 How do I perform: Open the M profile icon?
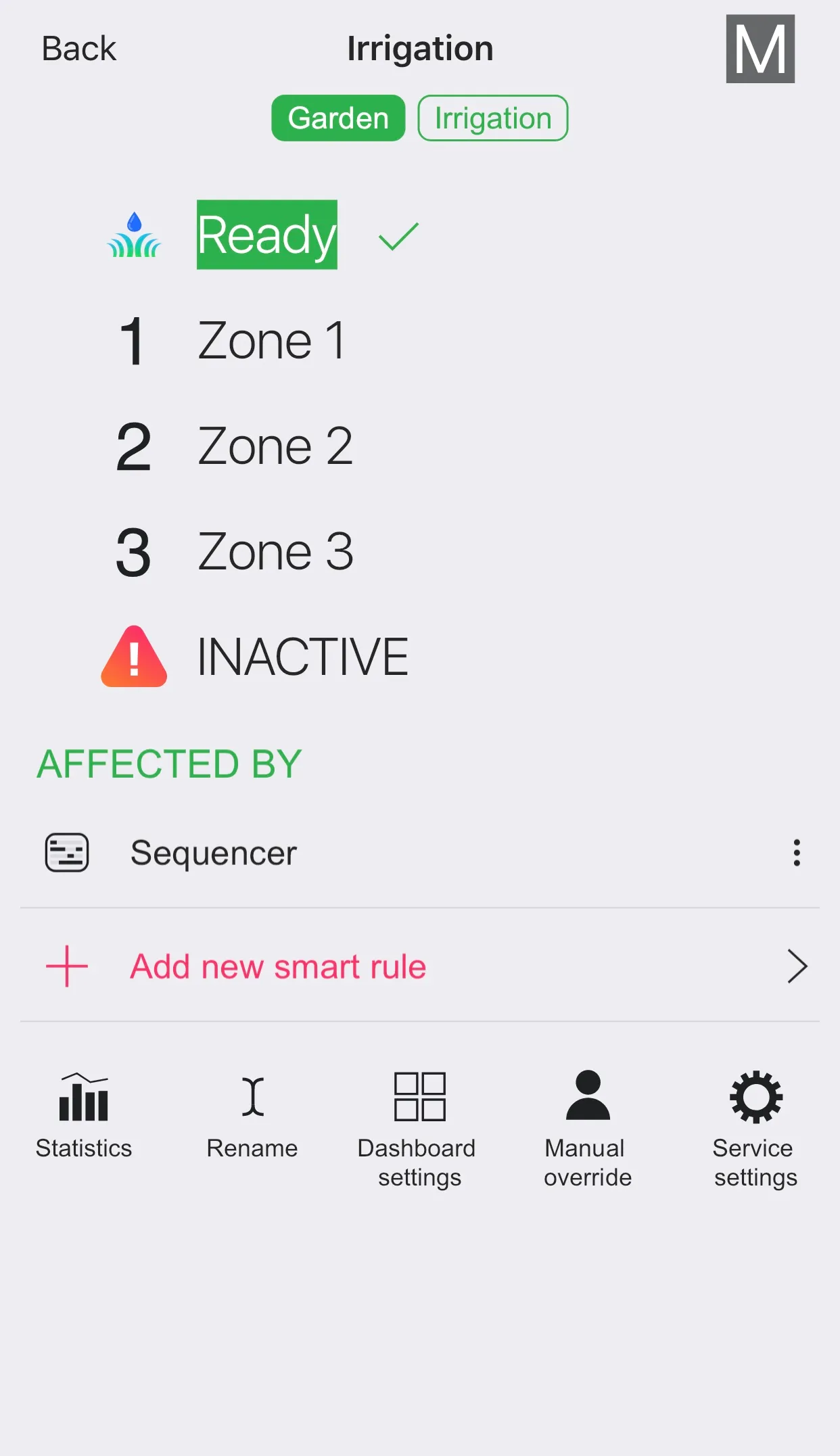point(760,49)
